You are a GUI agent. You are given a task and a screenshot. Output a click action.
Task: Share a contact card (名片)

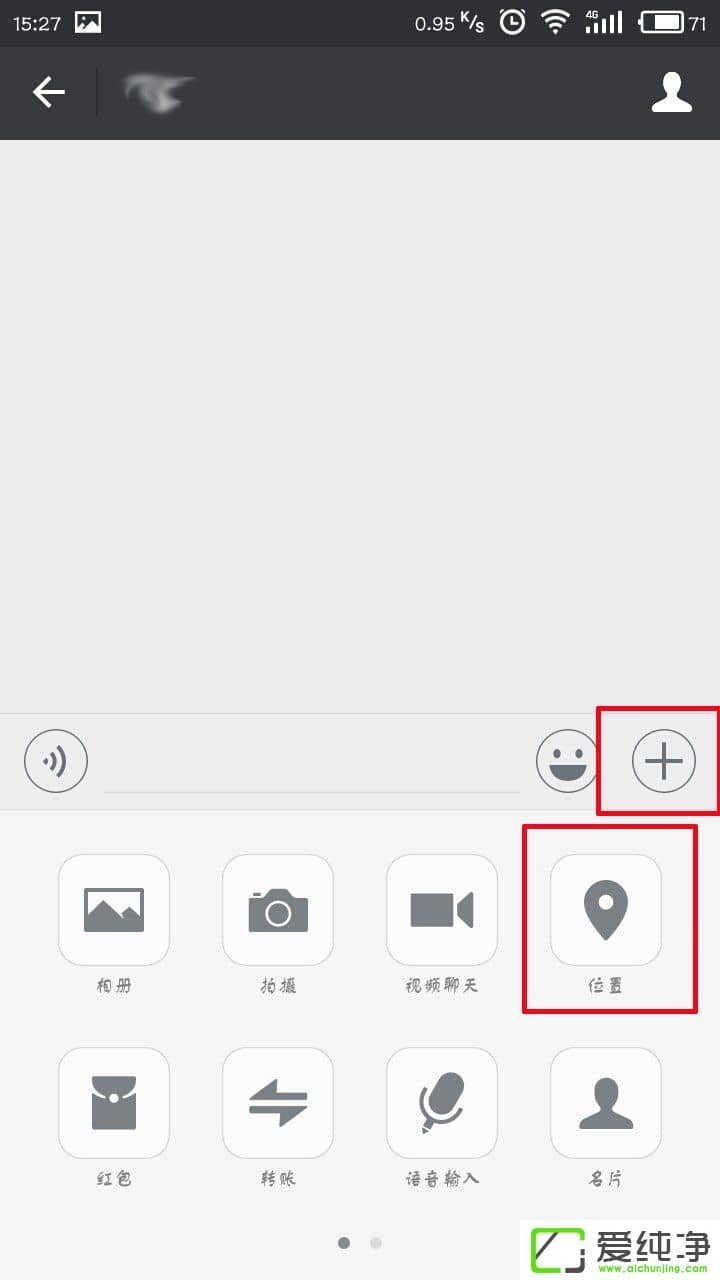[605, 1102]
